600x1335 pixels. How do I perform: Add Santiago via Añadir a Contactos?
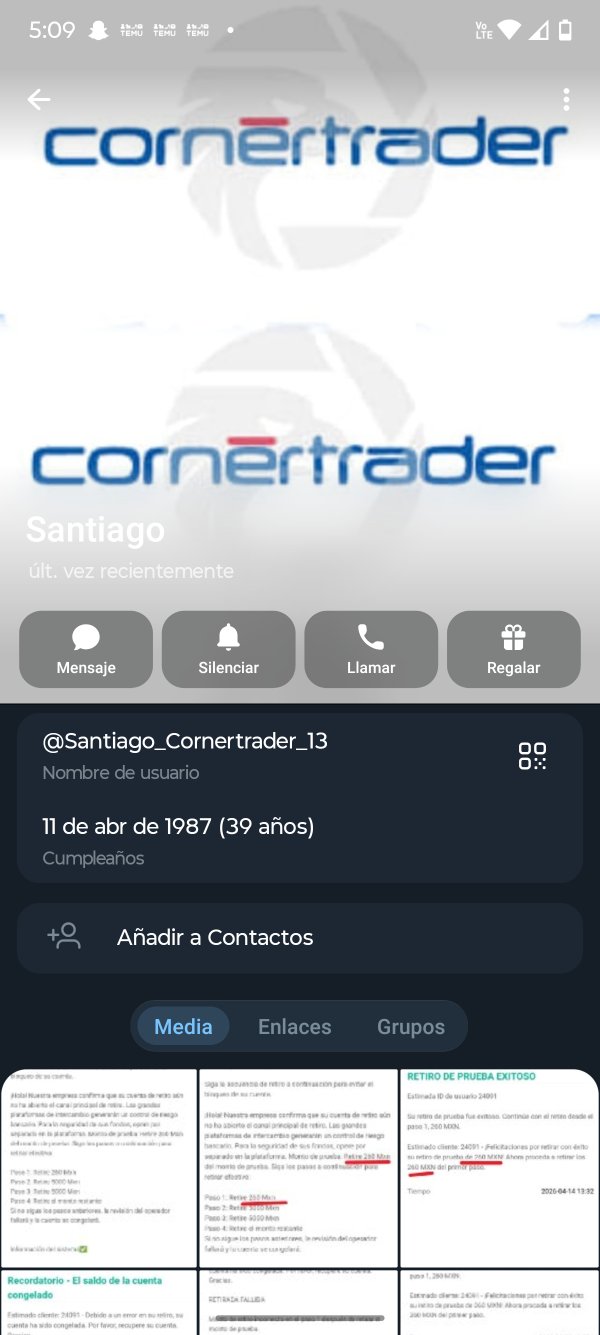point(300,938)
